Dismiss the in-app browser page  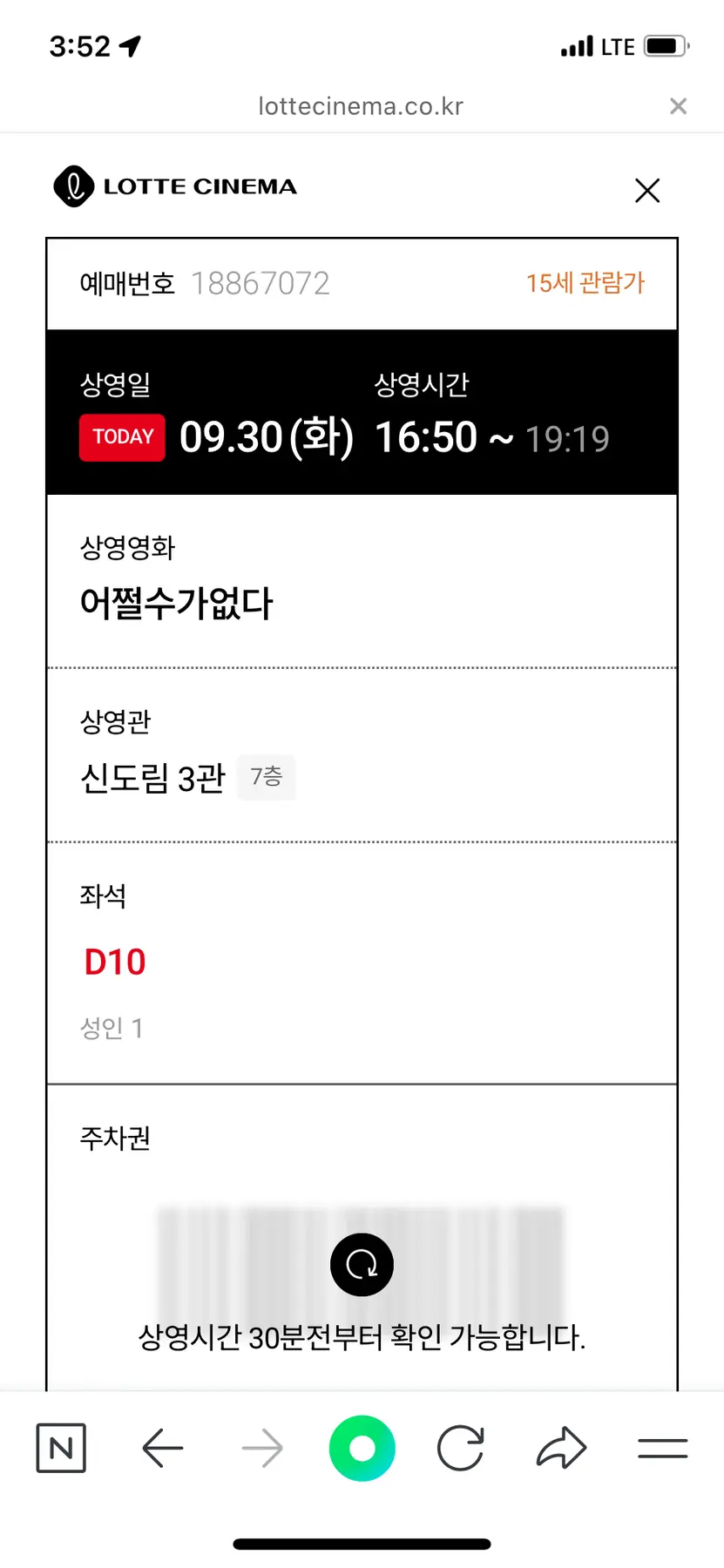[x=678, y=106]
